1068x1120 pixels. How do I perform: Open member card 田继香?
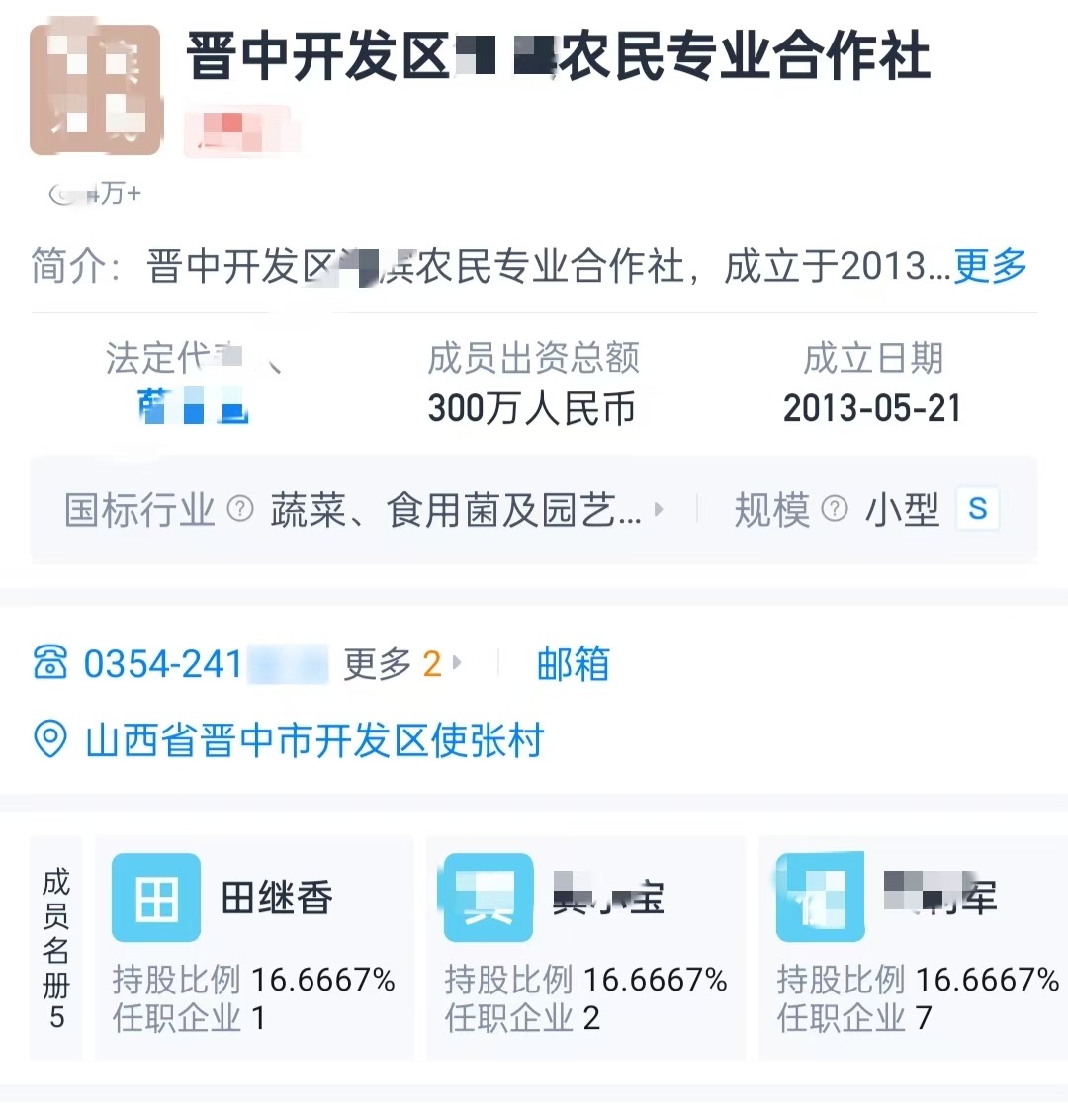point(254,947)
